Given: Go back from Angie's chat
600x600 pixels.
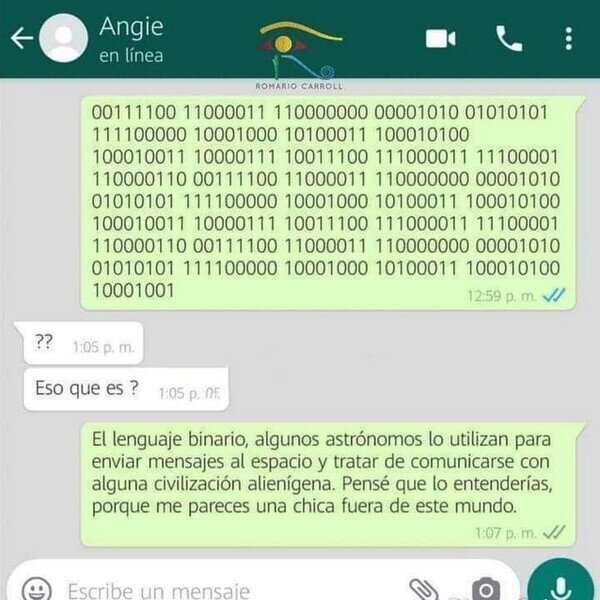Looking at the screenshot, I should point(22,38).
